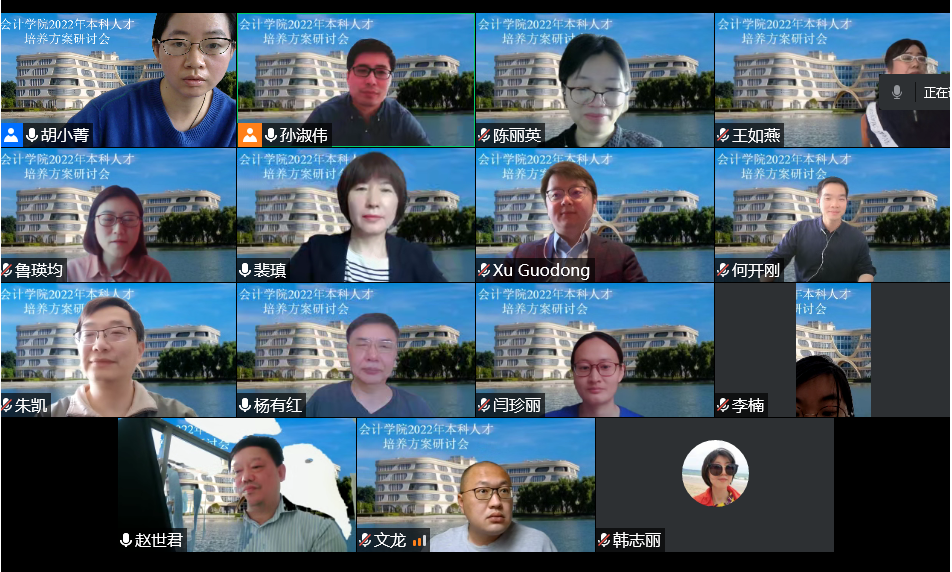Select Xu Guodong's video tile

click(x=594, y=215)
